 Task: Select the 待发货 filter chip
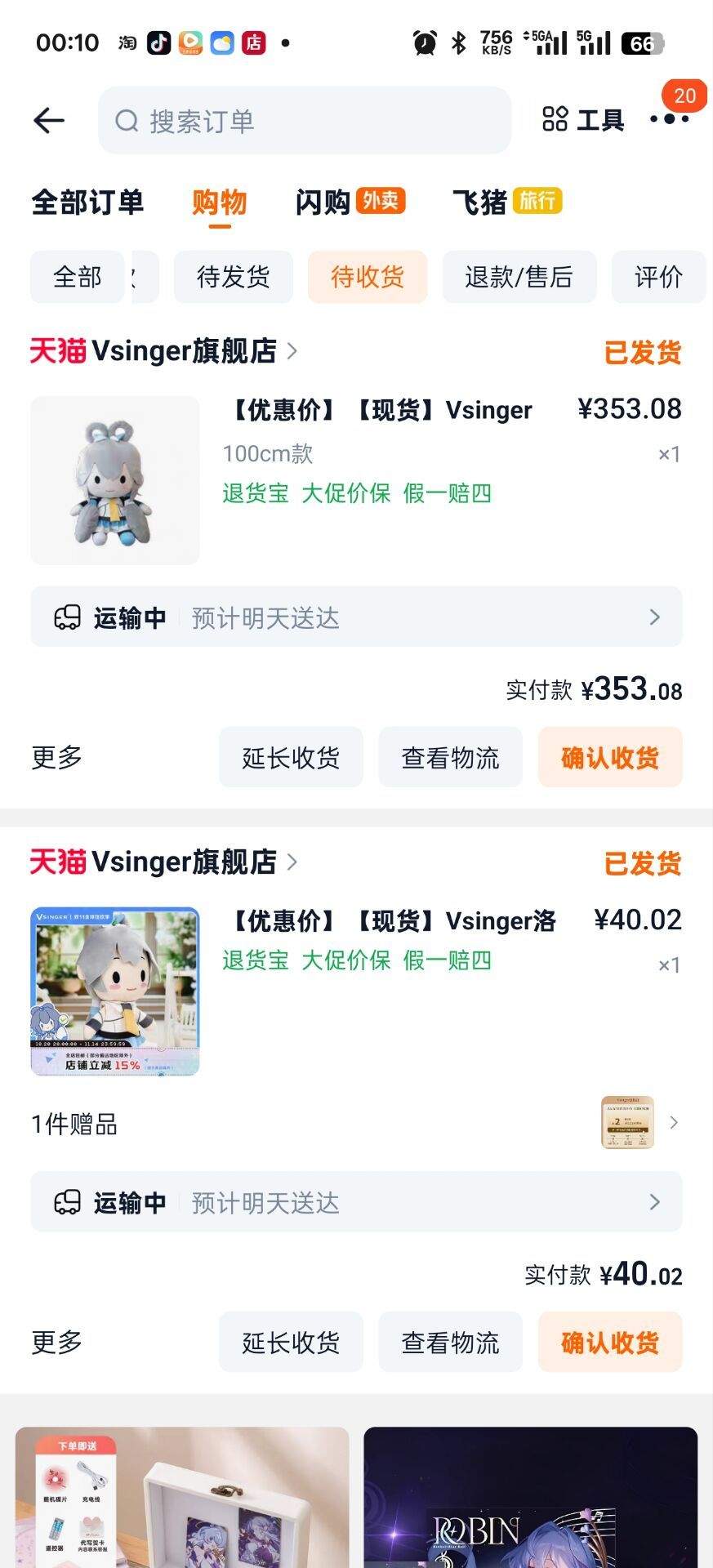pyautogui.click(x=233, y=278)
